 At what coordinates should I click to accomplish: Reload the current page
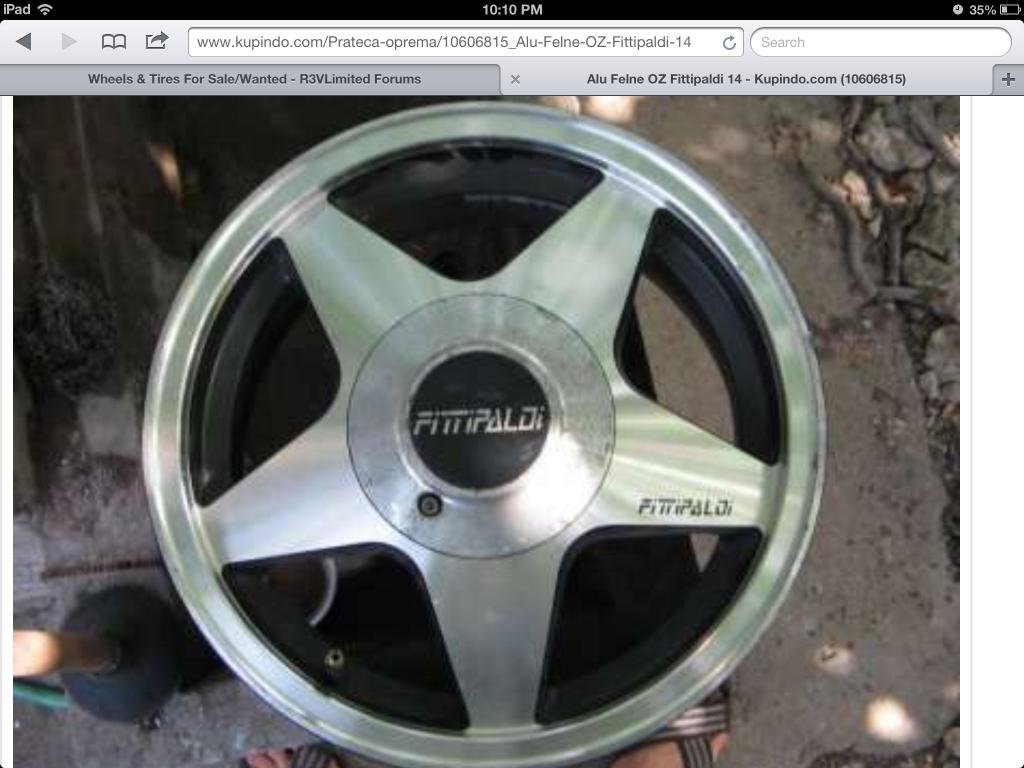(x=729, y=43)
